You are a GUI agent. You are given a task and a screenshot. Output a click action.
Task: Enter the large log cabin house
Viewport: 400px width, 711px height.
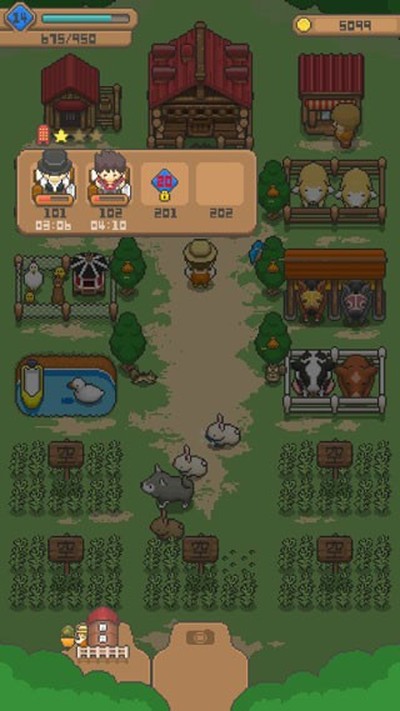[200, 86]
